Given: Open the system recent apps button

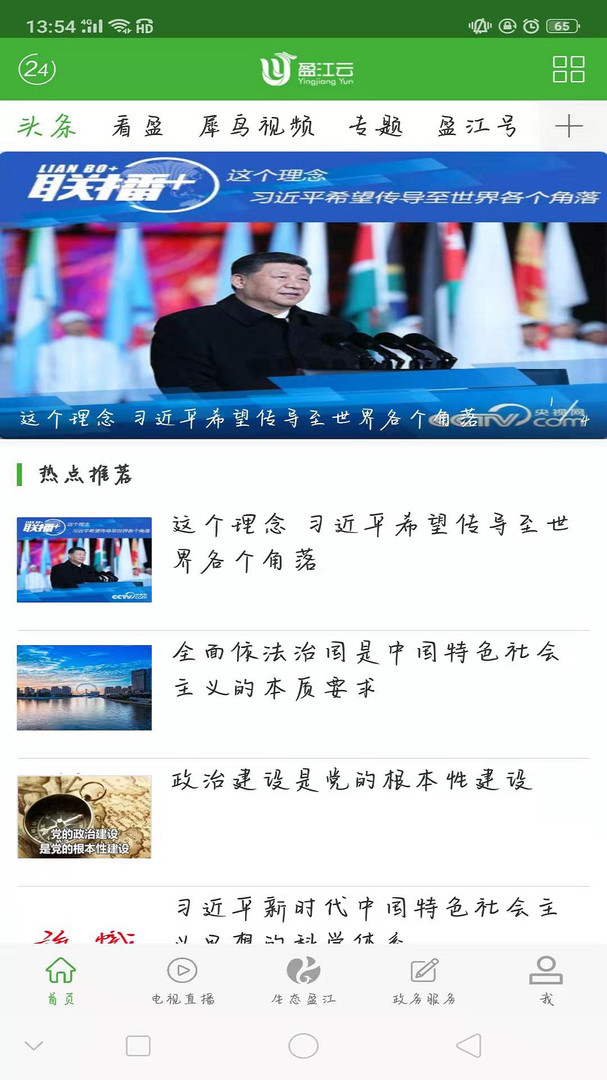Looking at the screenshot, I should click(138, 1046).
